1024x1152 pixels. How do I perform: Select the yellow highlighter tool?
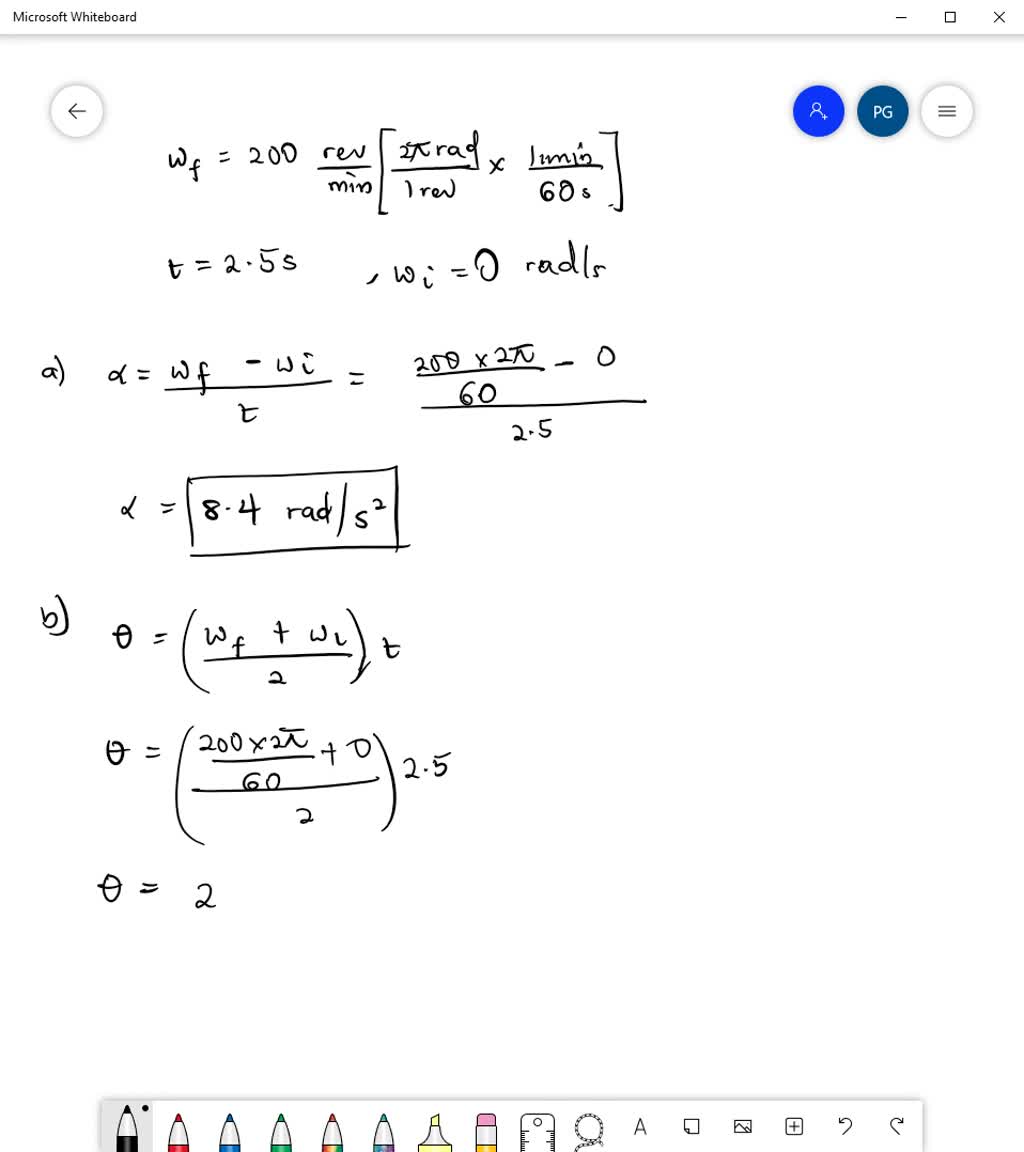434,1132
